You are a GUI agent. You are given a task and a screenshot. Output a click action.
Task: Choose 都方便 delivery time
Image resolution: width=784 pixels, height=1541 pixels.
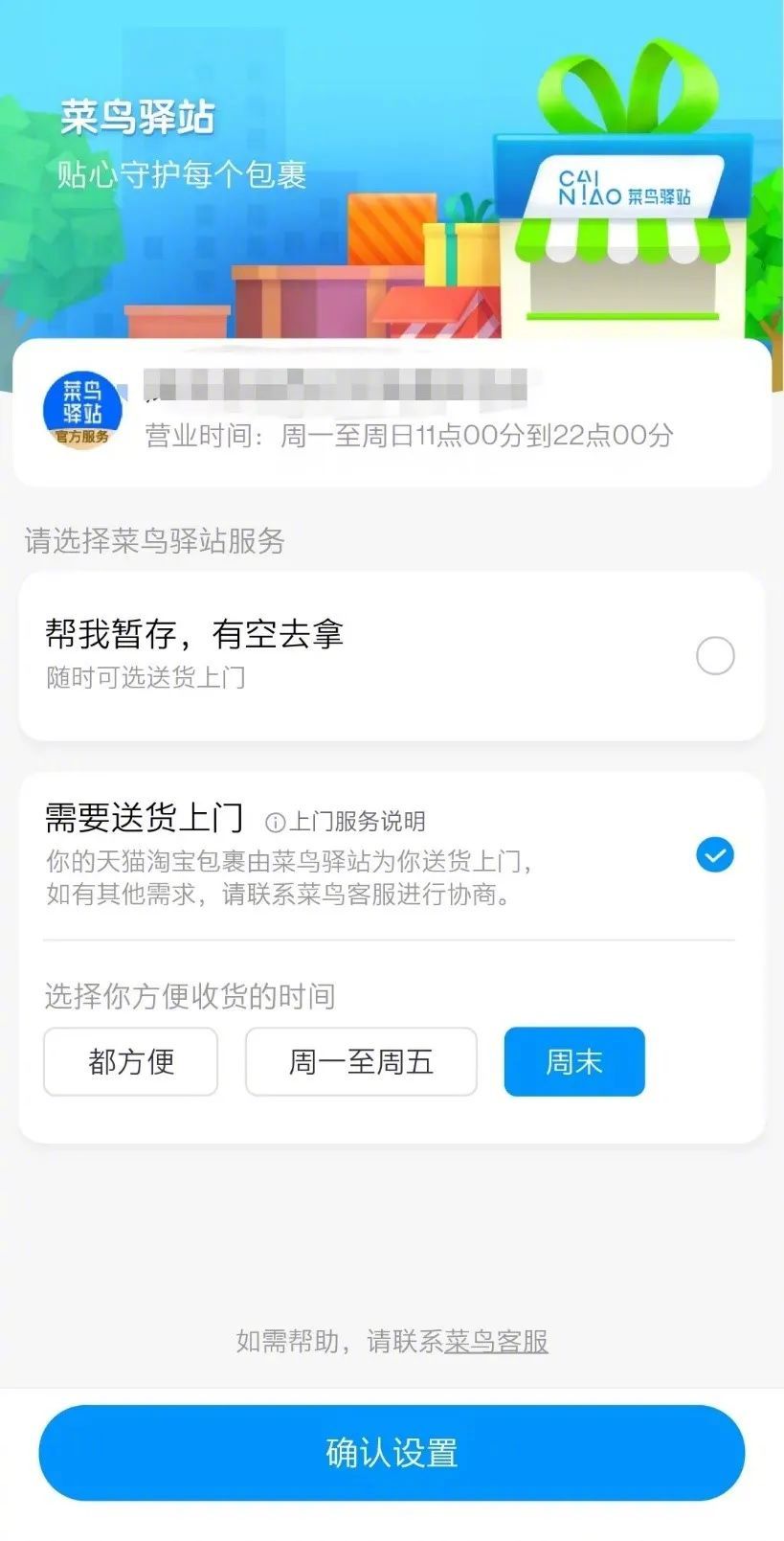pos(131,1061)
